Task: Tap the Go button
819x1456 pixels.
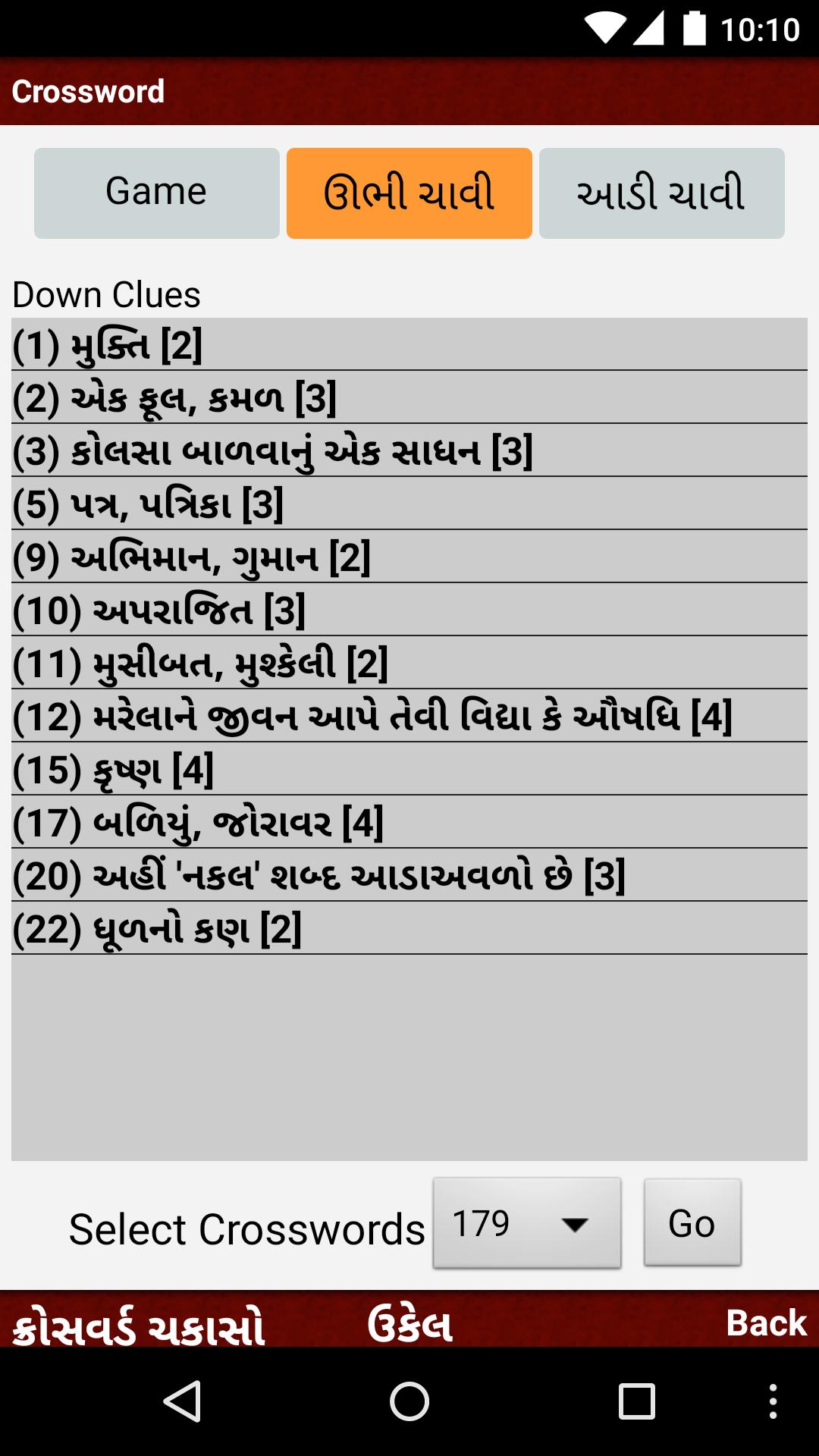Action: (x=692, y=1222)
